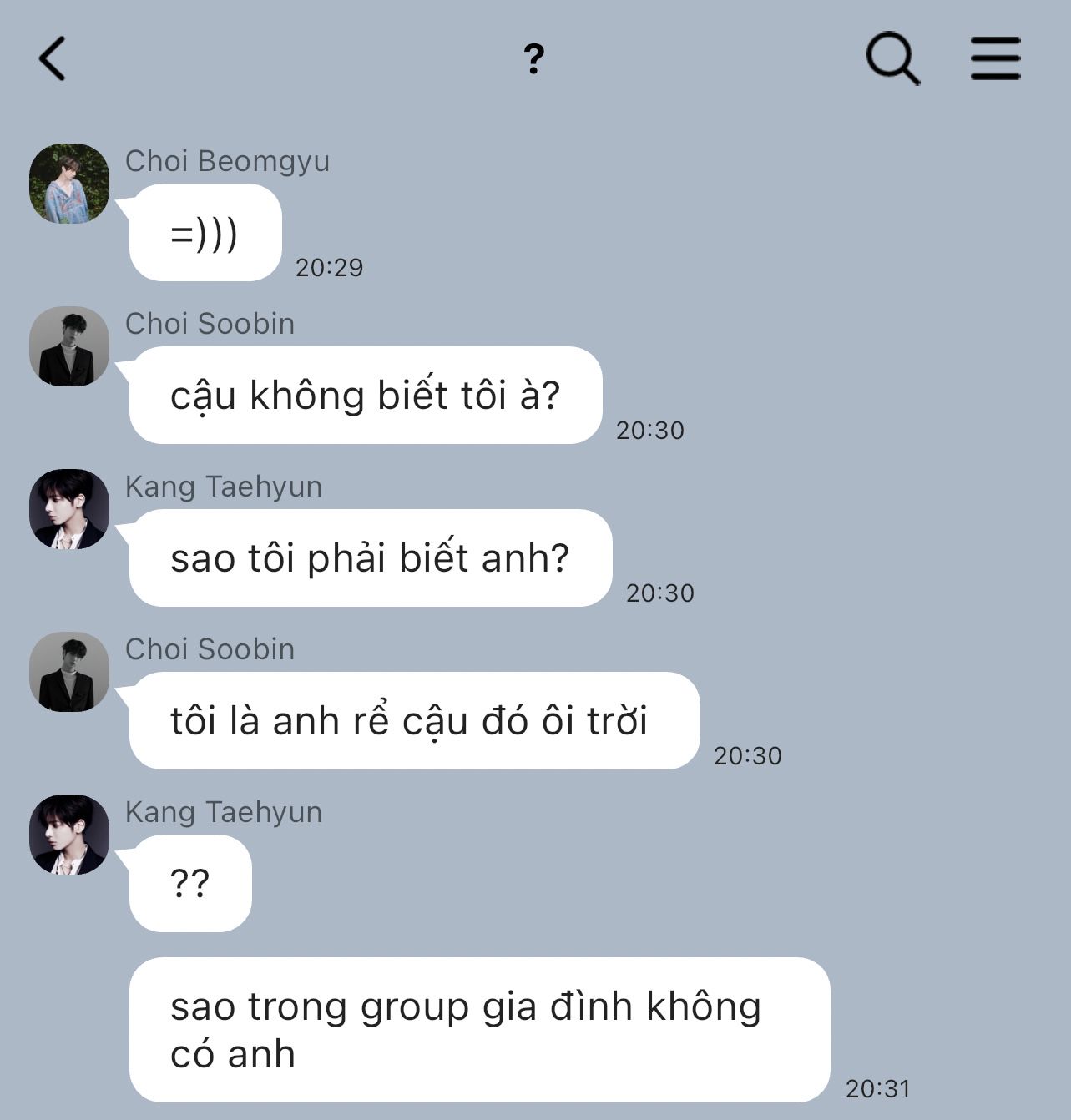Go back from this chat

(52, 58)
